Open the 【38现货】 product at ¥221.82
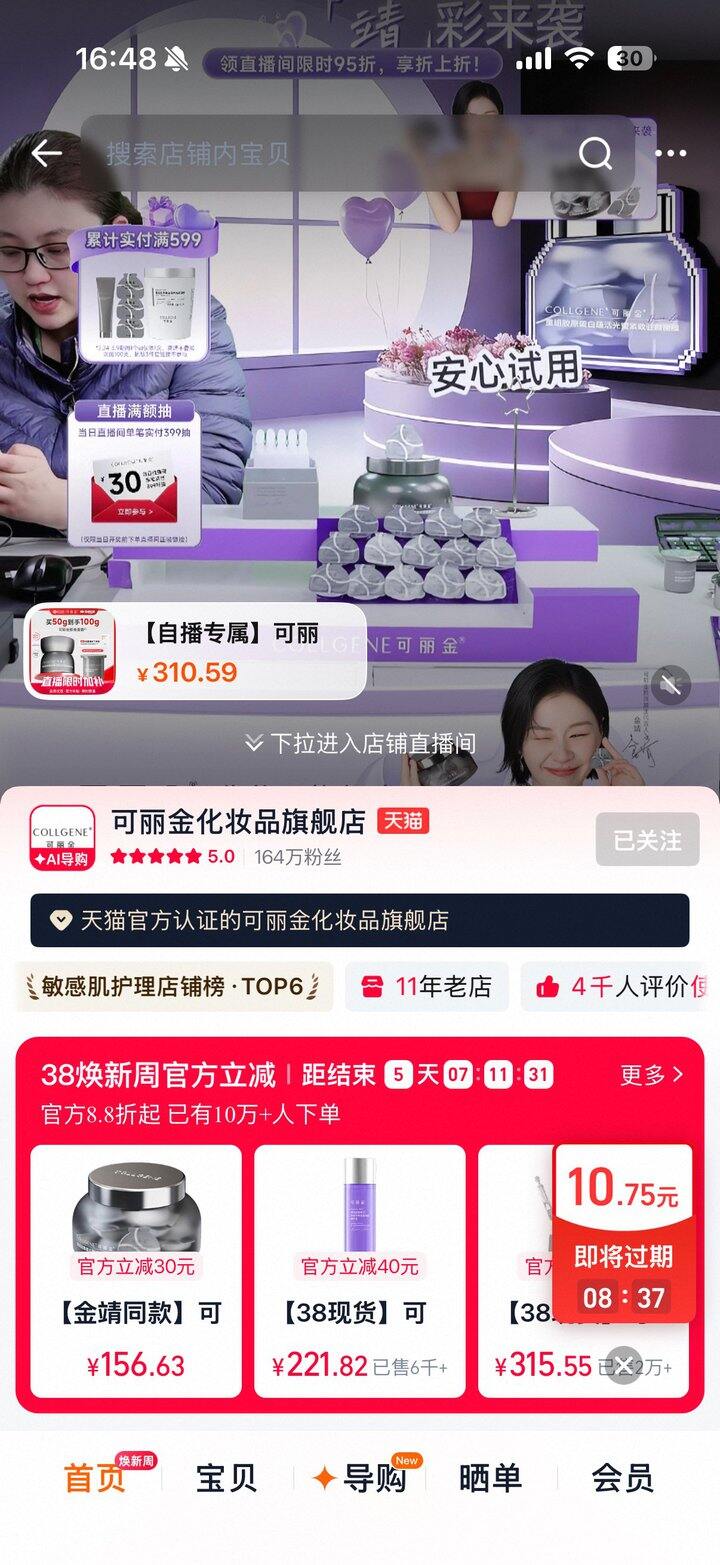Viewport: 720px width, 1565px height. click(359, 1270)
